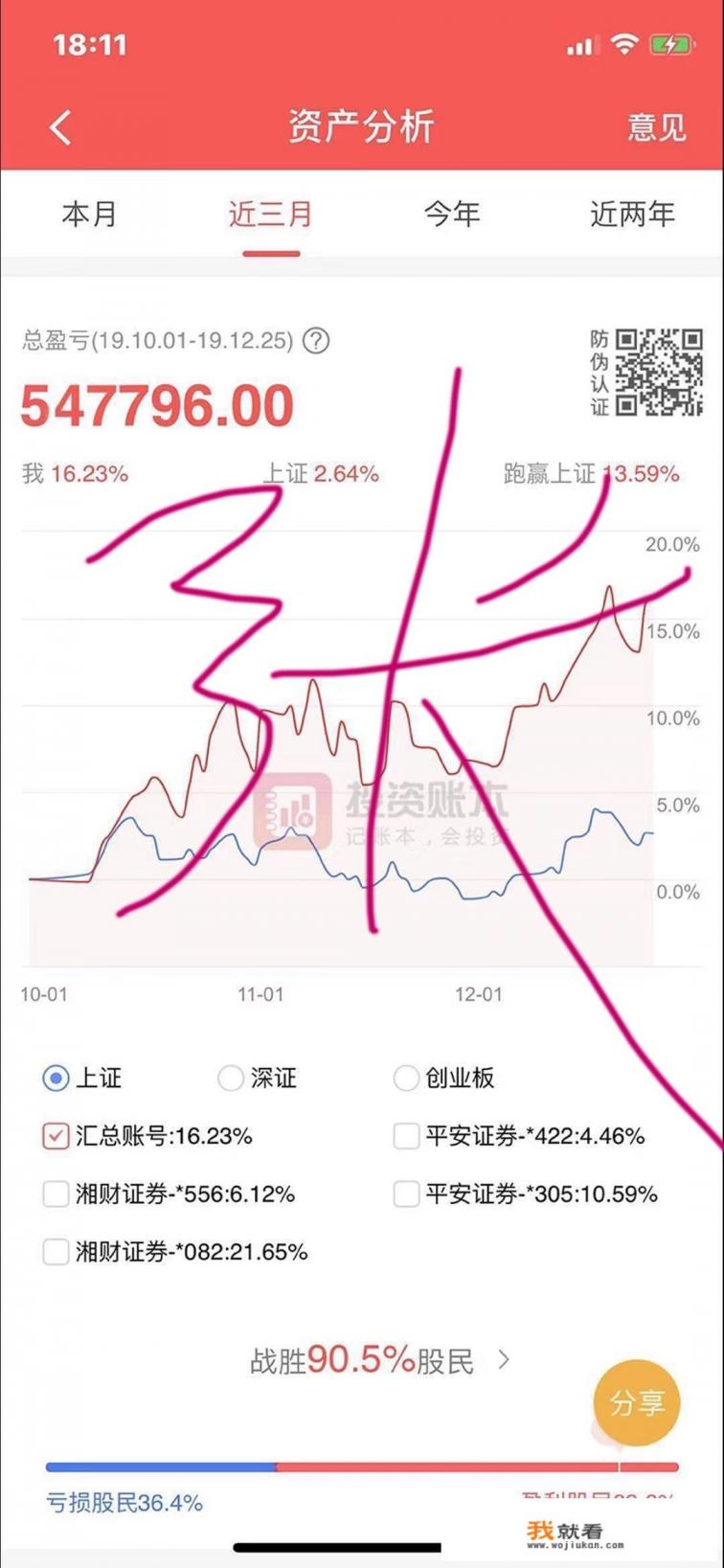This screenshot has height=1568, width=724.
Task: Select the 深证 radio button
Action: (229, 1079)
